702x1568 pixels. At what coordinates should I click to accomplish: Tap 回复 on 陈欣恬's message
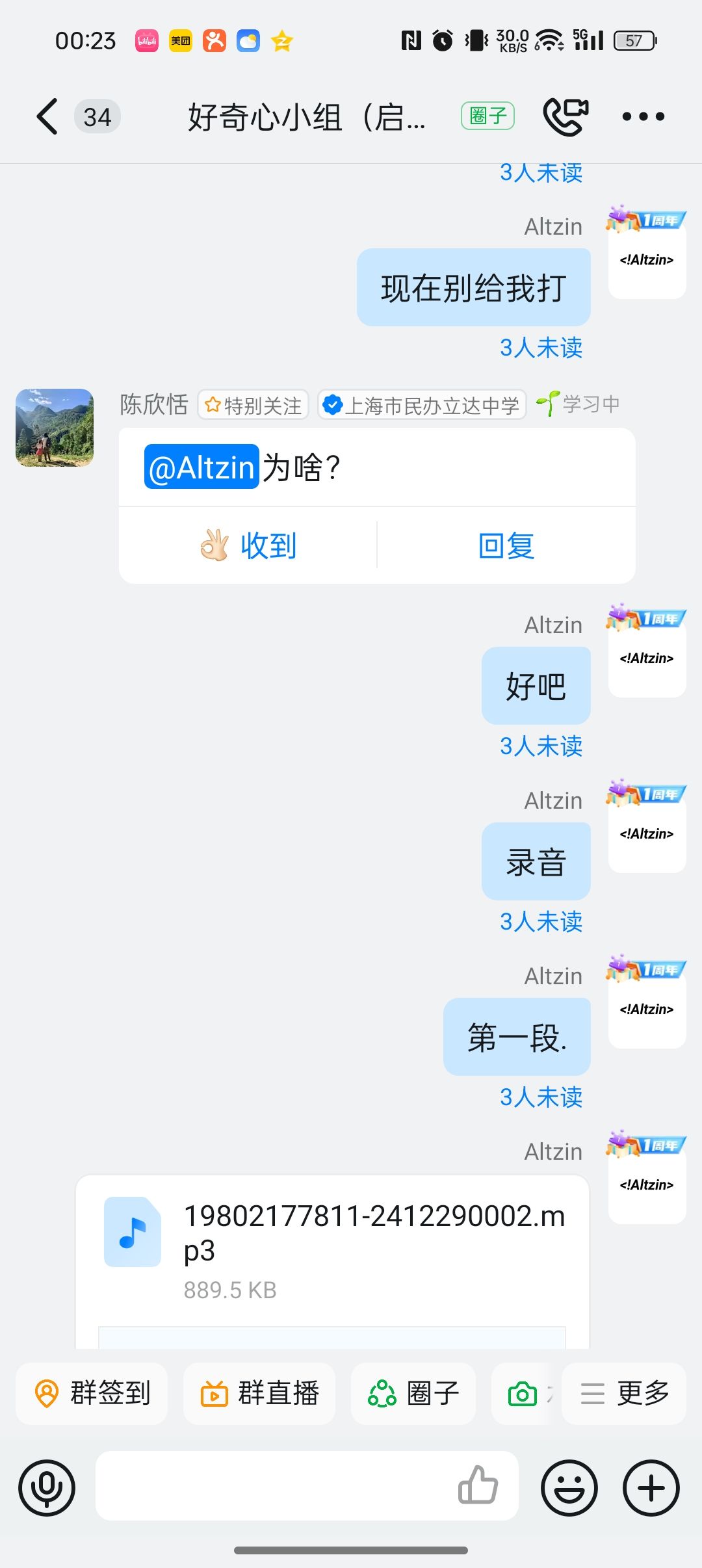click(x=506, y=545)
